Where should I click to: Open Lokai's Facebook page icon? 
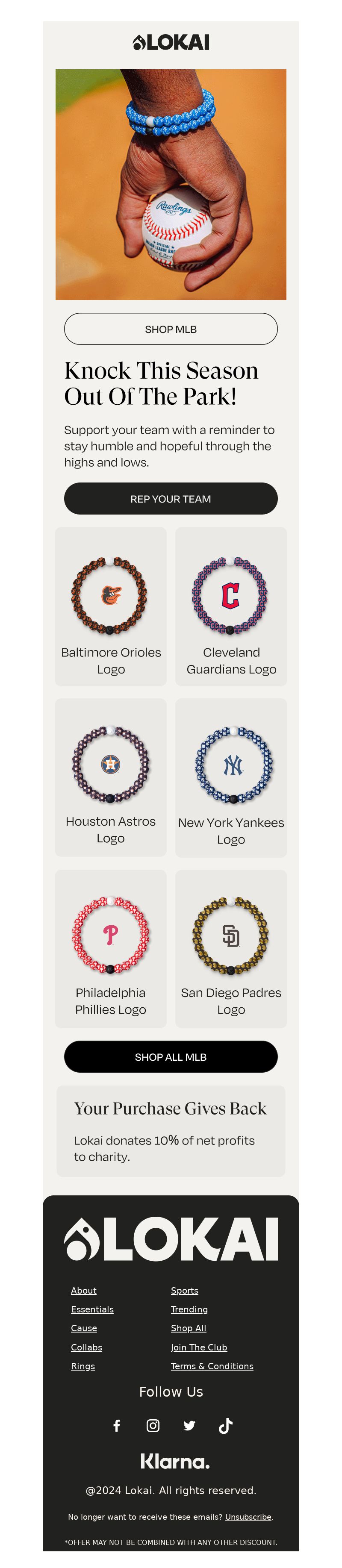[x=117, y=1426]
